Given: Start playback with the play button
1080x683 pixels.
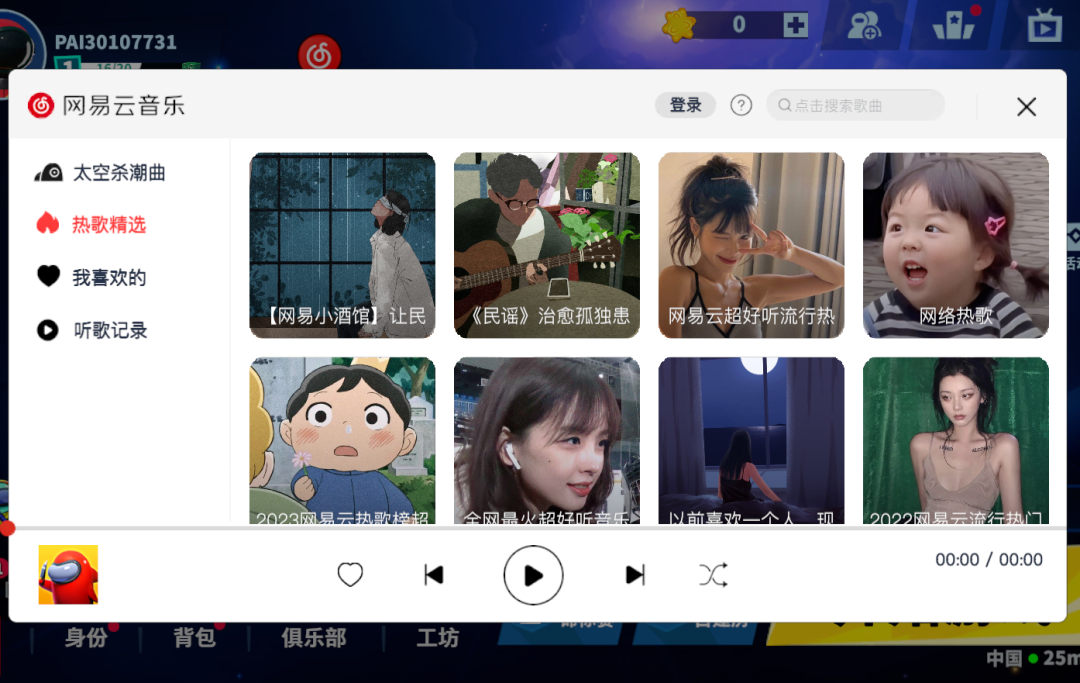Looking at the screenshot, I should [533, 575].
